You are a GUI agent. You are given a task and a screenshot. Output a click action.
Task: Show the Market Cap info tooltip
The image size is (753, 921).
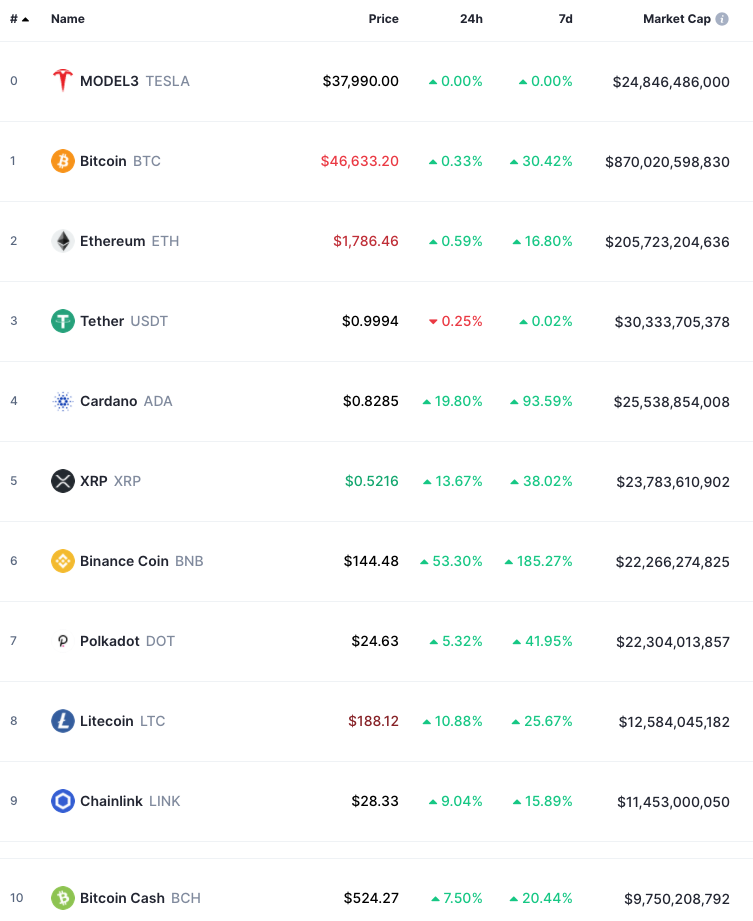coord(722,19)
